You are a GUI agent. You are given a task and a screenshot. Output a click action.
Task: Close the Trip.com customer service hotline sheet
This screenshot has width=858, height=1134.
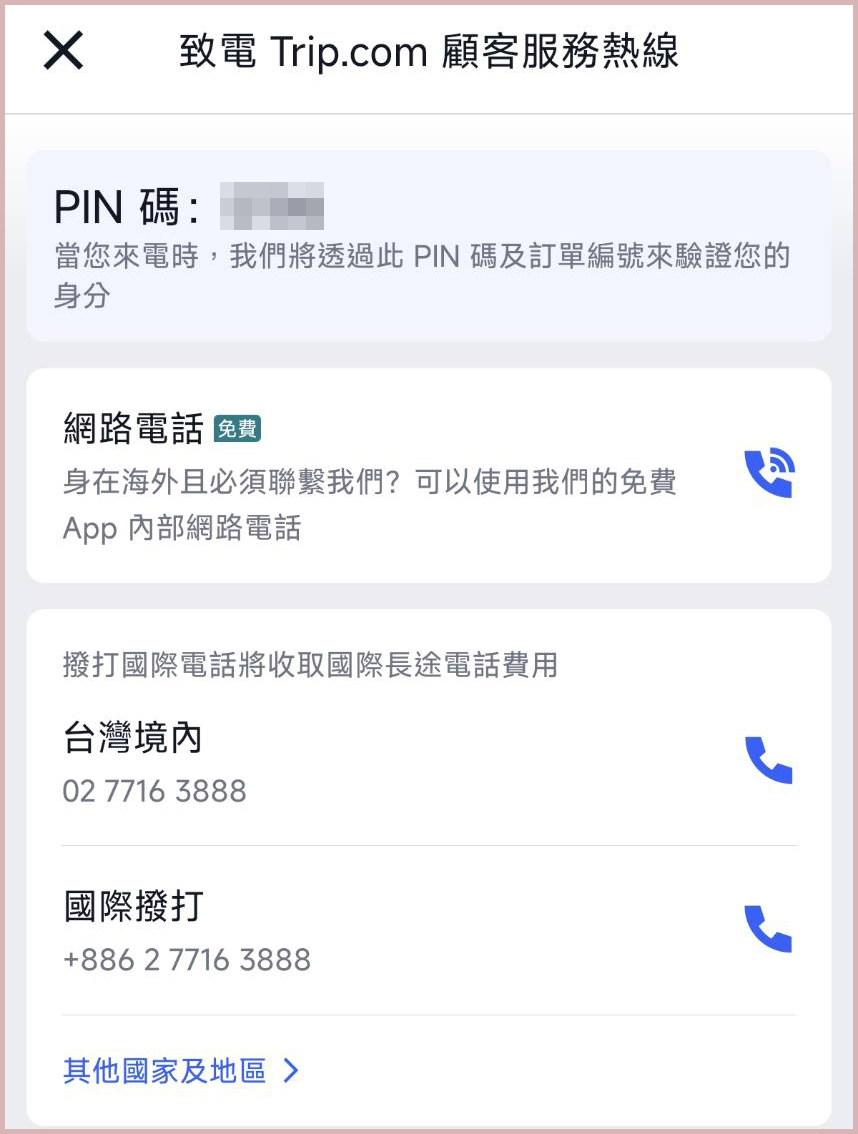[x=63, y=50]
